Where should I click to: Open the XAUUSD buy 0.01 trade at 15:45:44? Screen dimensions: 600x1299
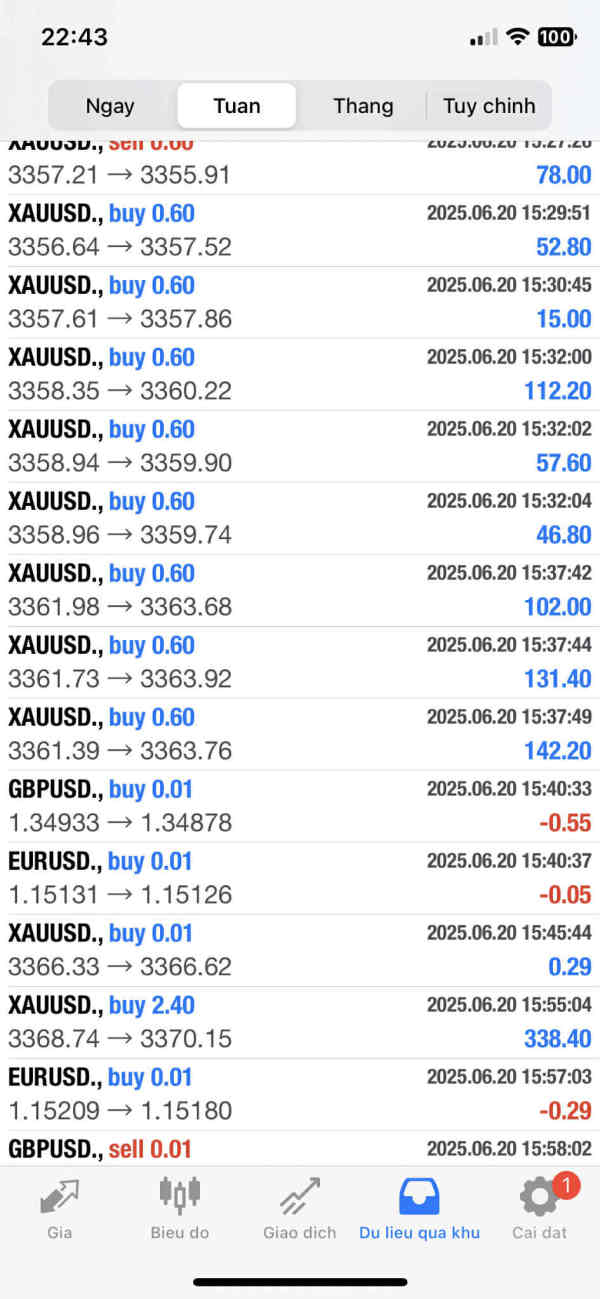pyautogui.click(x=300, y=950)
